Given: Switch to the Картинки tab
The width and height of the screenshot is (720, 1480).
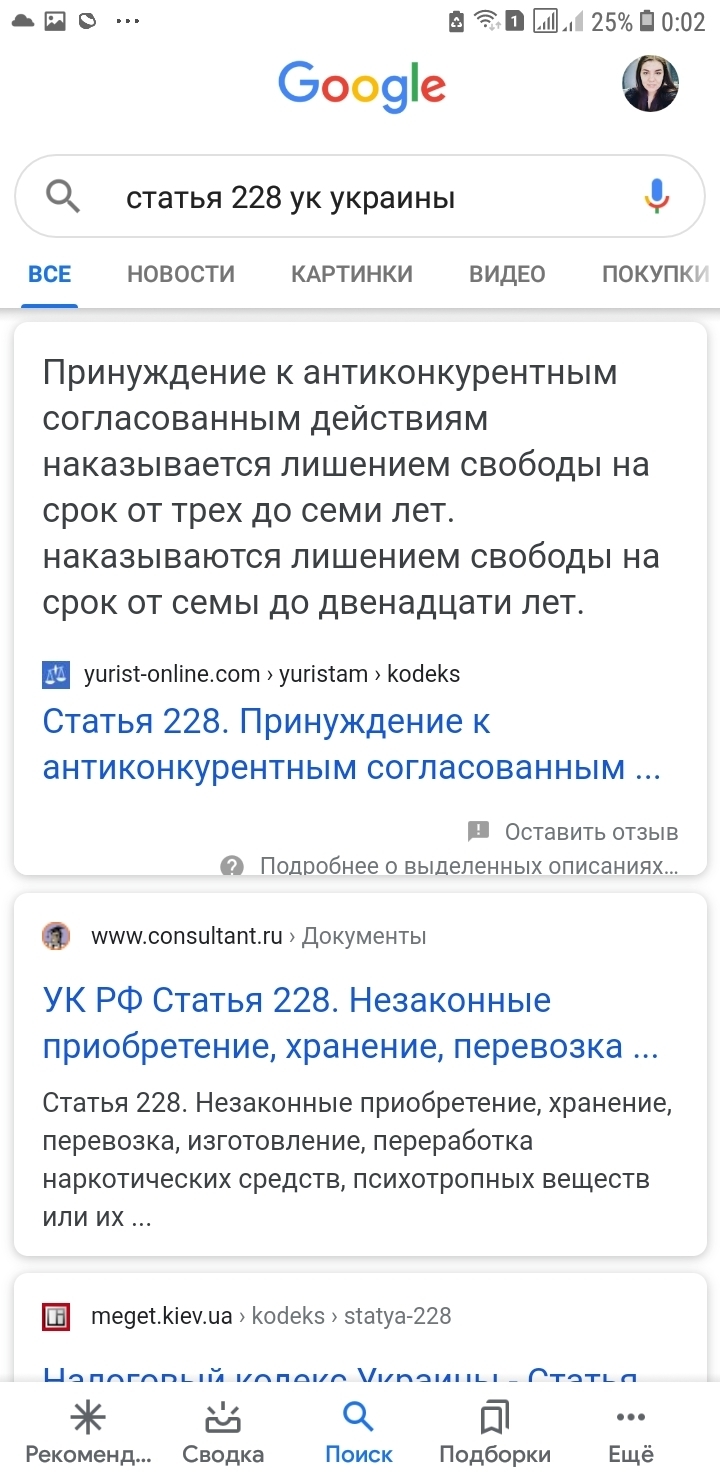Looking at the screenshot, I should coord(352,274).
